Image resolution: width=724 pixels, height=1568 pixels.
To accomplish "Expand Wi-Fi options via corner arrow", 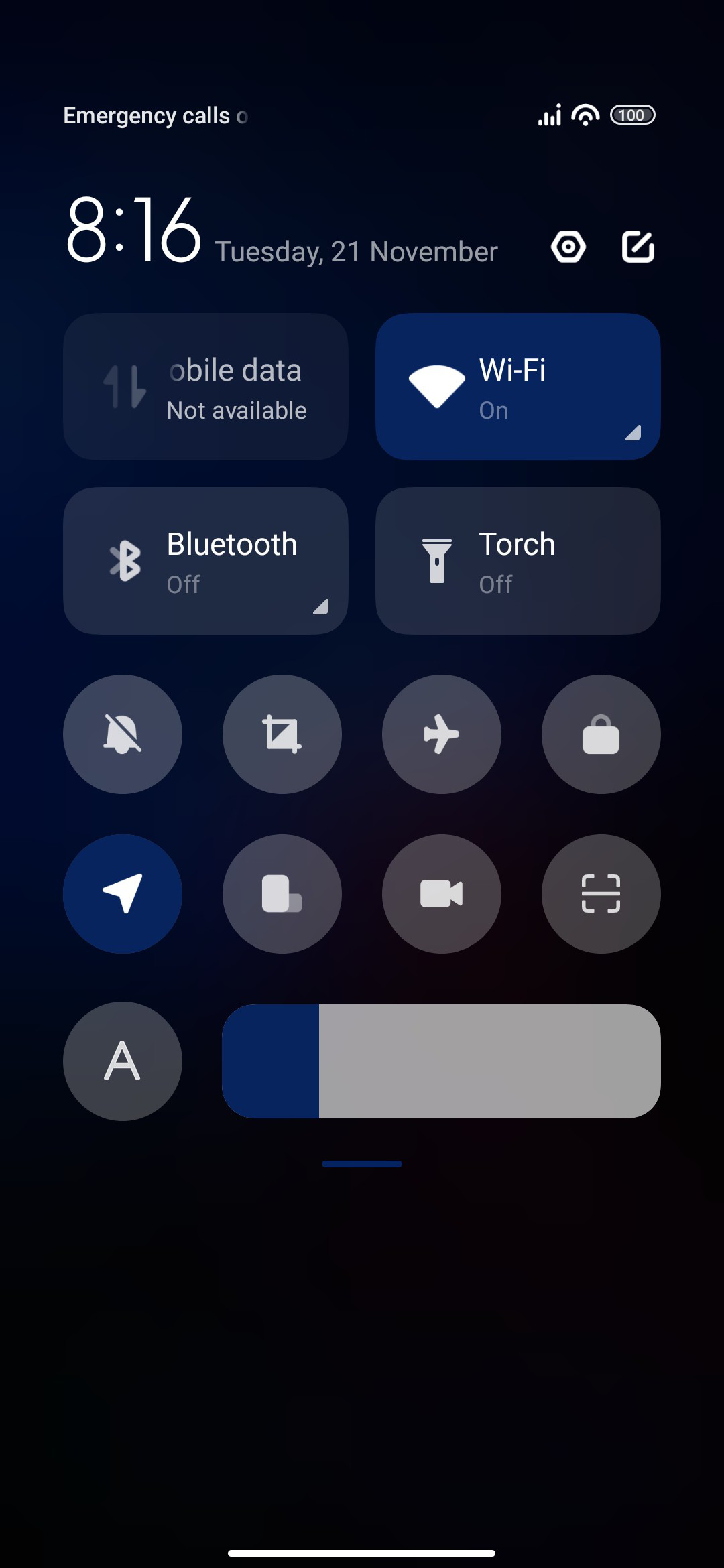I will (x=633, y=433).
